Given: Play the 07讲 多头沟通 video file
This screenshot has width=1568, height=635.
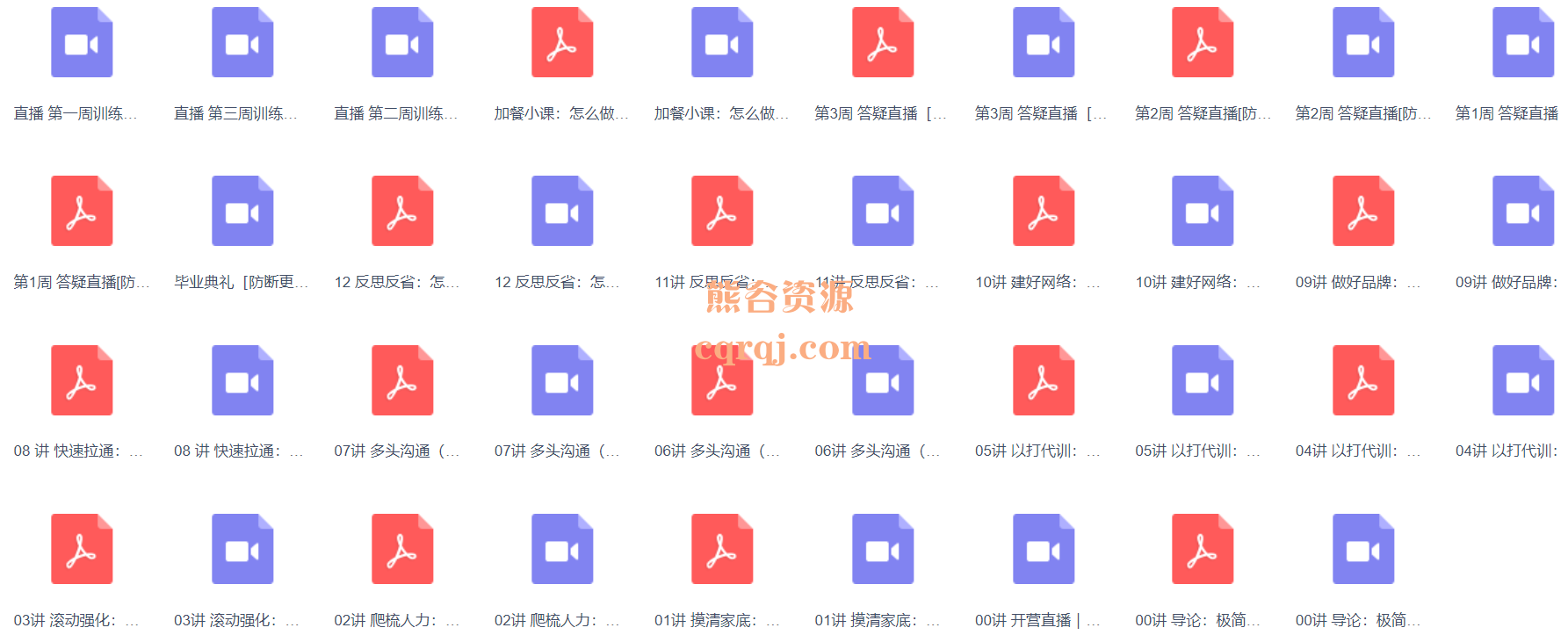Looking at the screenshot, I should 562,381.
